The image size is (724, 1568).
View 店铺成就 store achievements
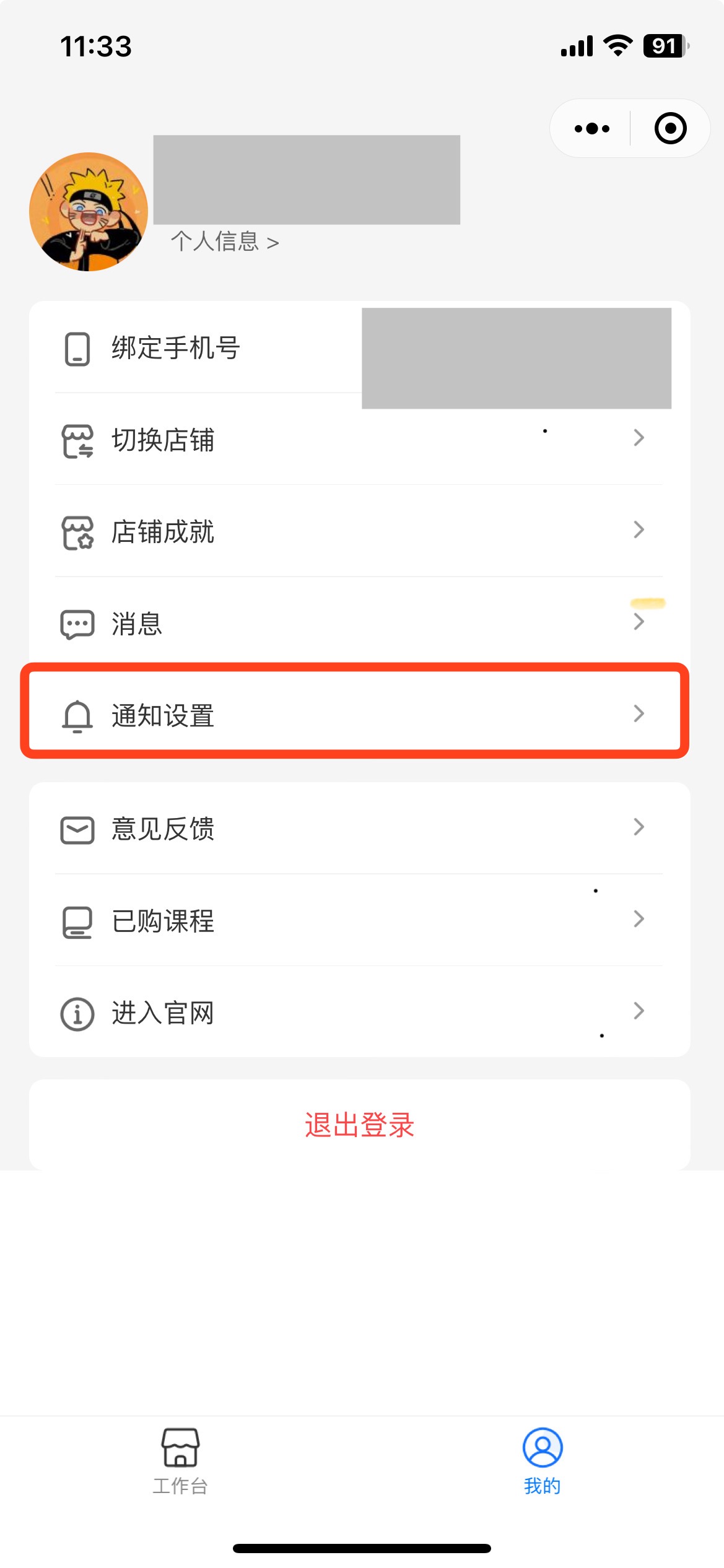click(360, 531)
